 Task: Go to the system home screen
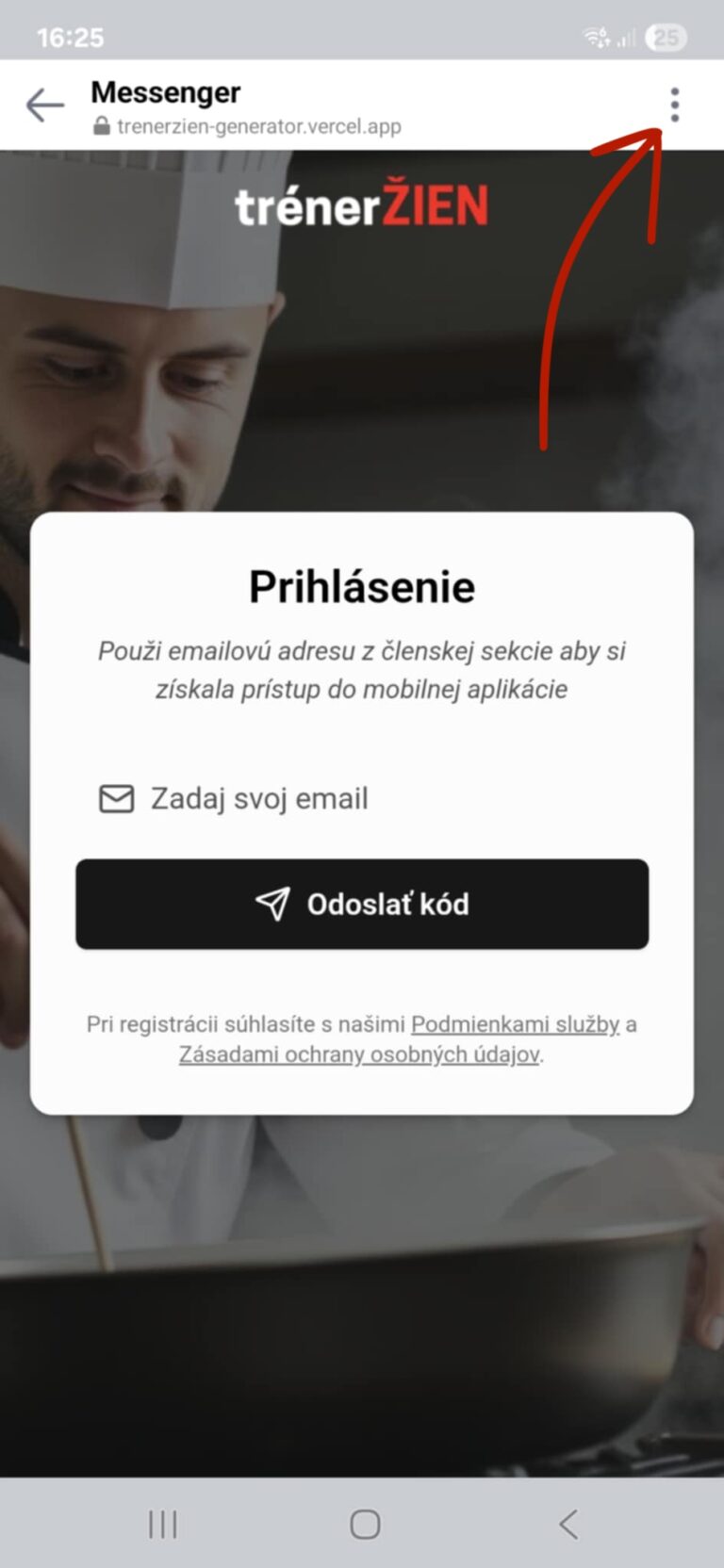(365, 1524)
